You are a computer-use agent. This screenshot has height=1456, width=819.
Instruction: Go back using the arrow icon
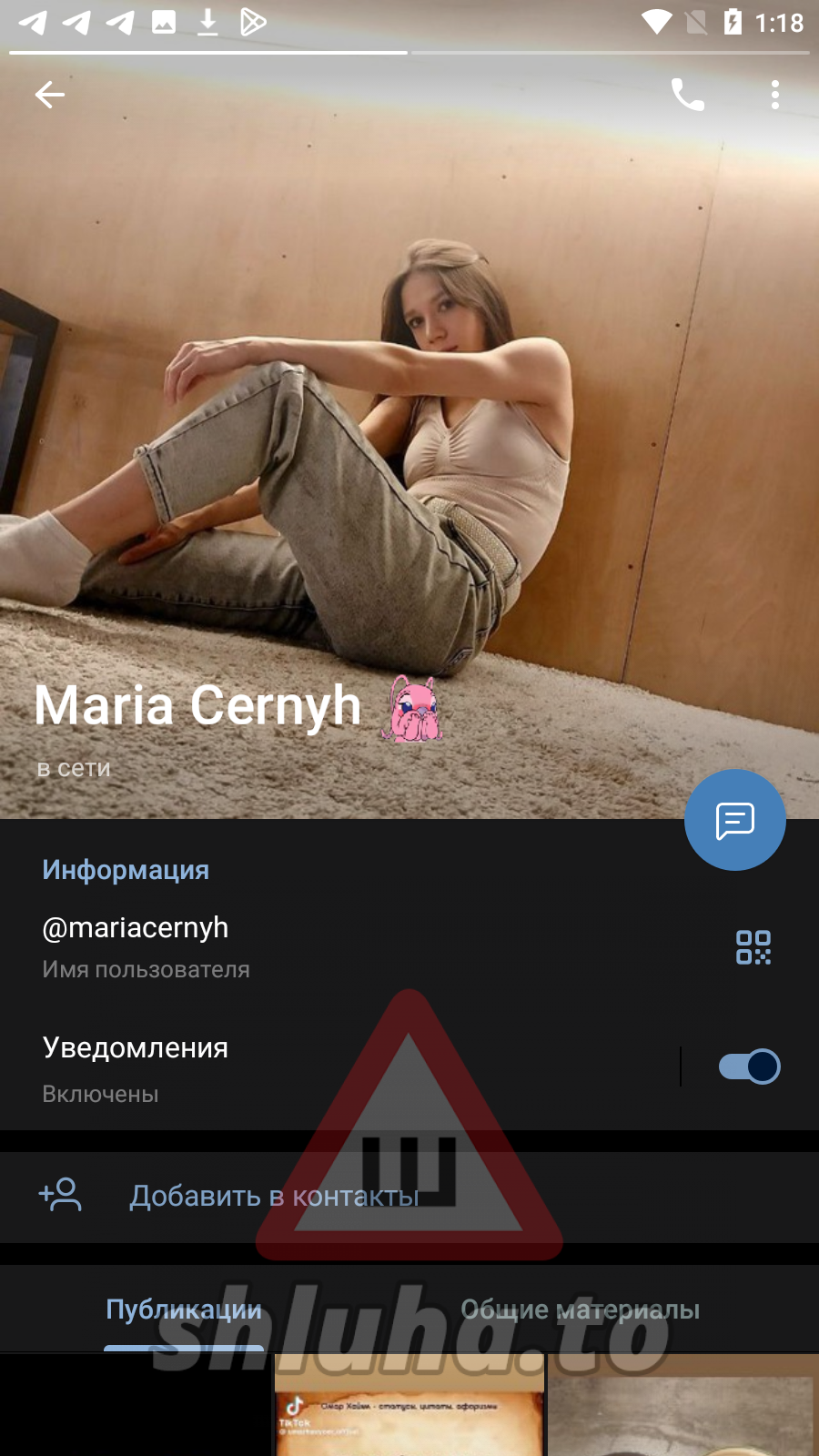(x=50, y=95)
